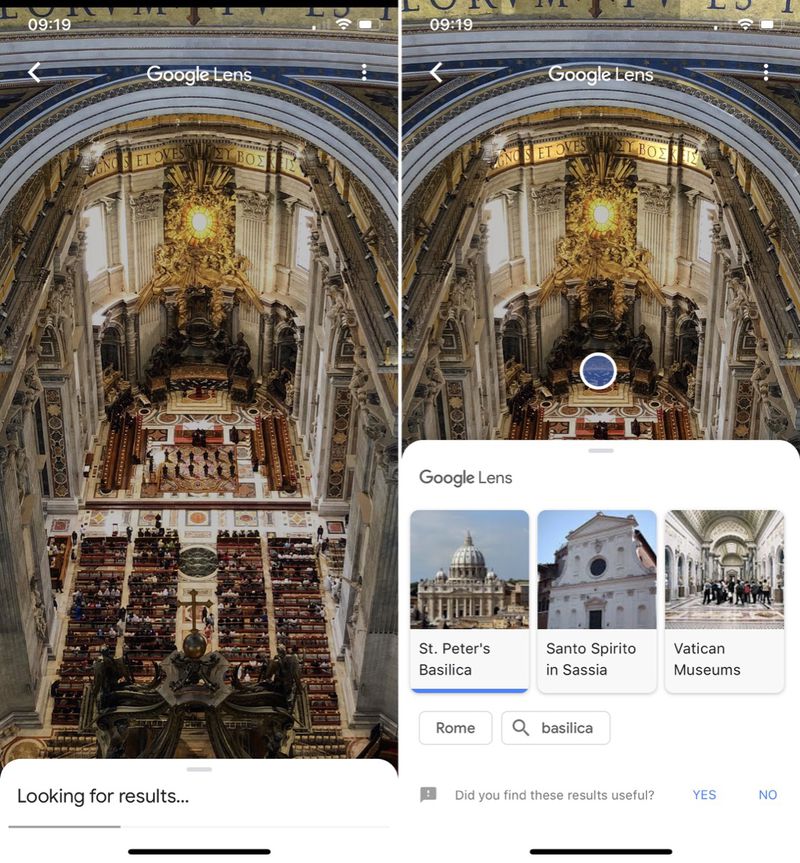This screenshot has height=863, width=800.
Task: Select the Rome suggestion chip
Action: [x=455, y=728]
